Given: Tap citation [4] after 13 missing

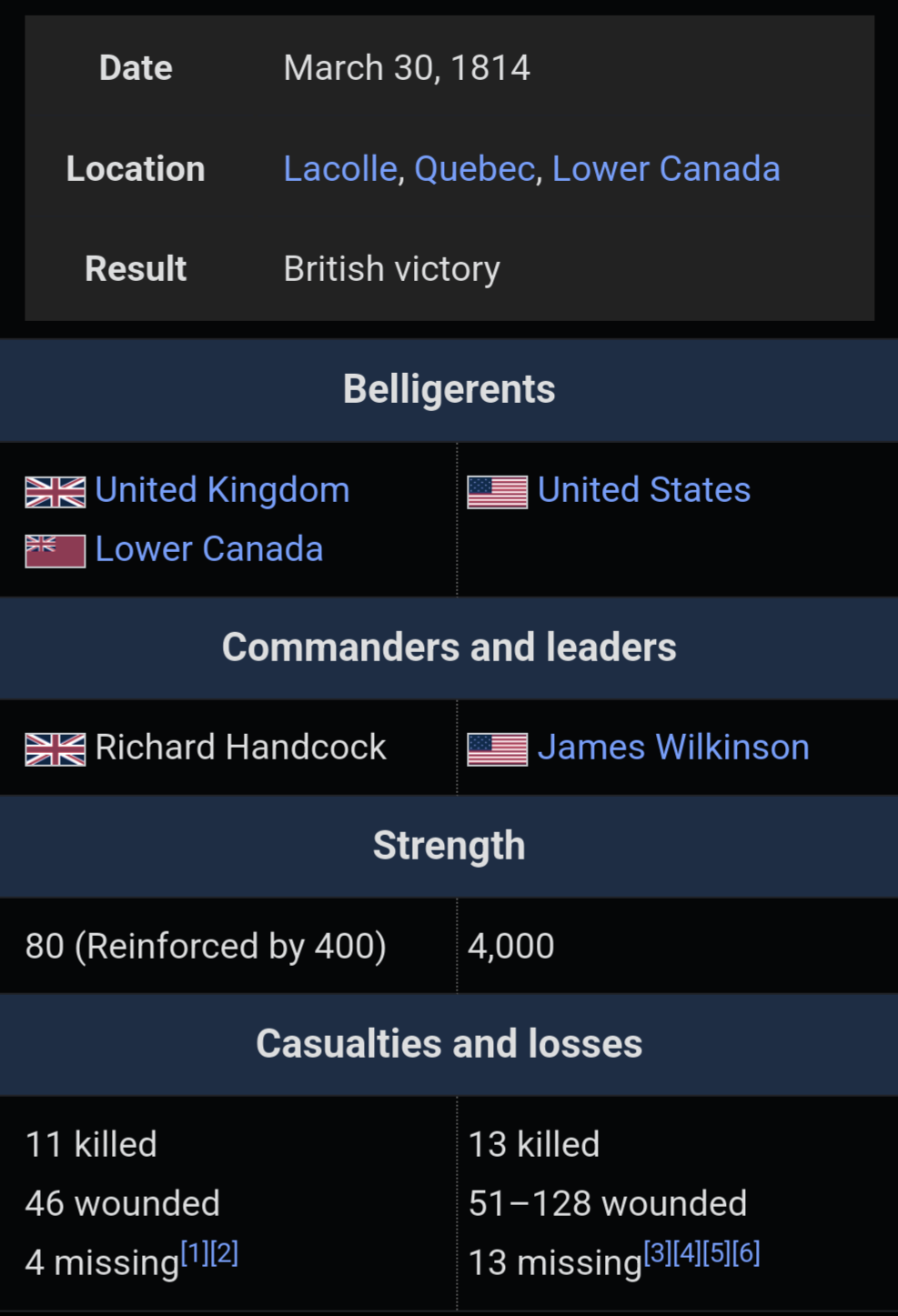Looking at the screenshot, I should 687,1253.
